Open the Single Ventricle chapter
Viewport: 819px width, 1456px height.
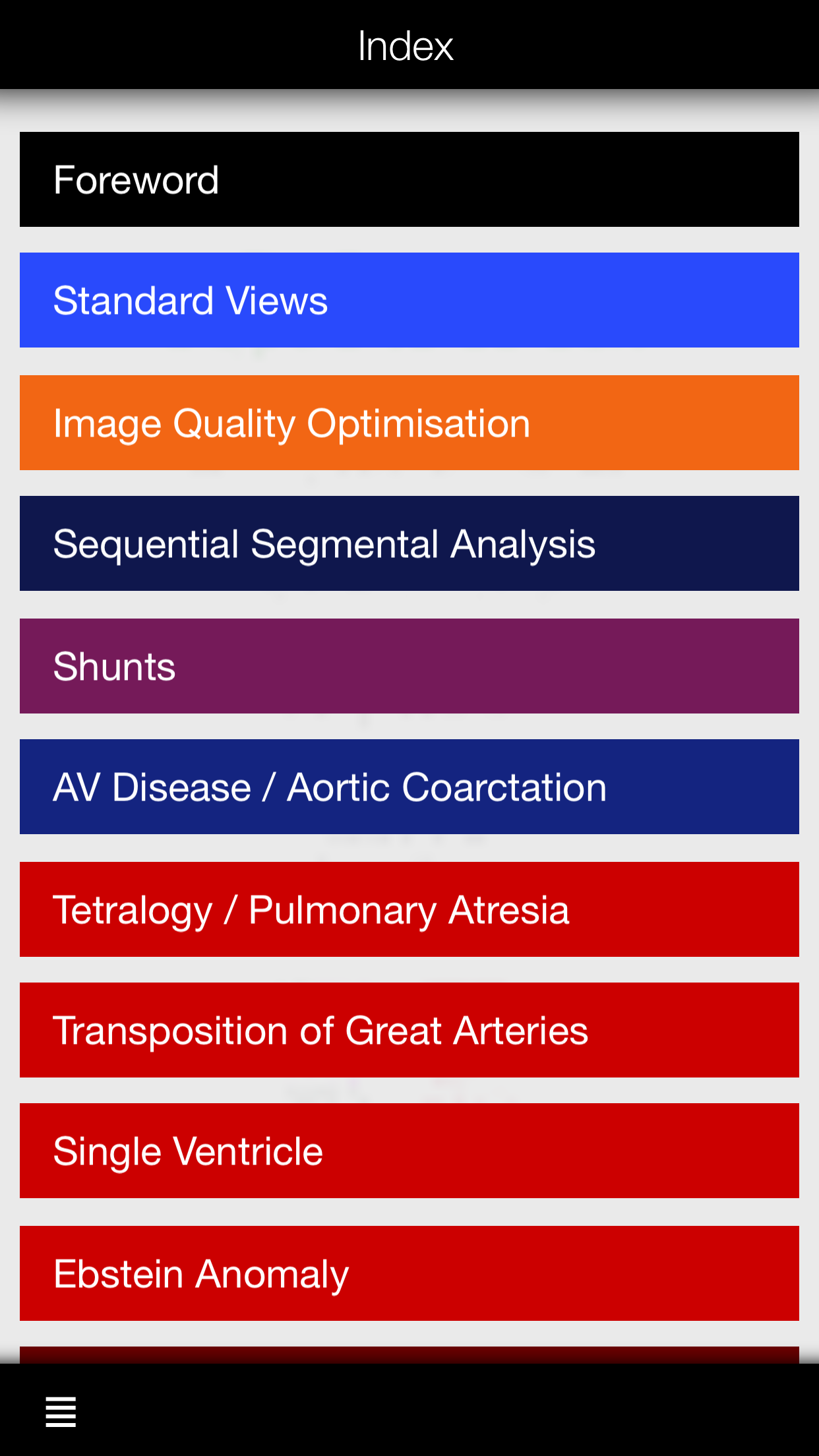(409, 1151)
